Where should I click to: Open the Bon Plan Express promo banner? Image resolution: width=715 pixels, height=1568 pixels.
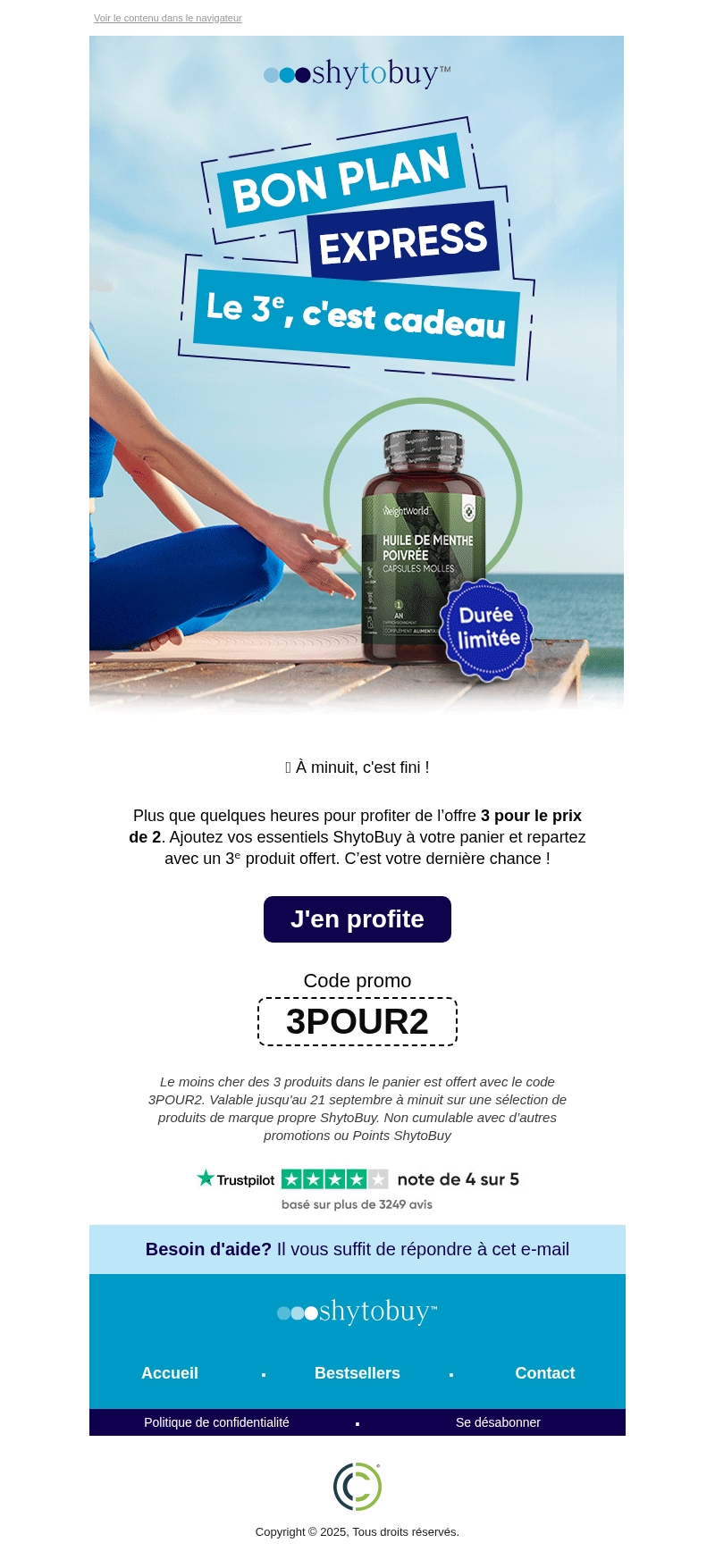pos(357,375)
